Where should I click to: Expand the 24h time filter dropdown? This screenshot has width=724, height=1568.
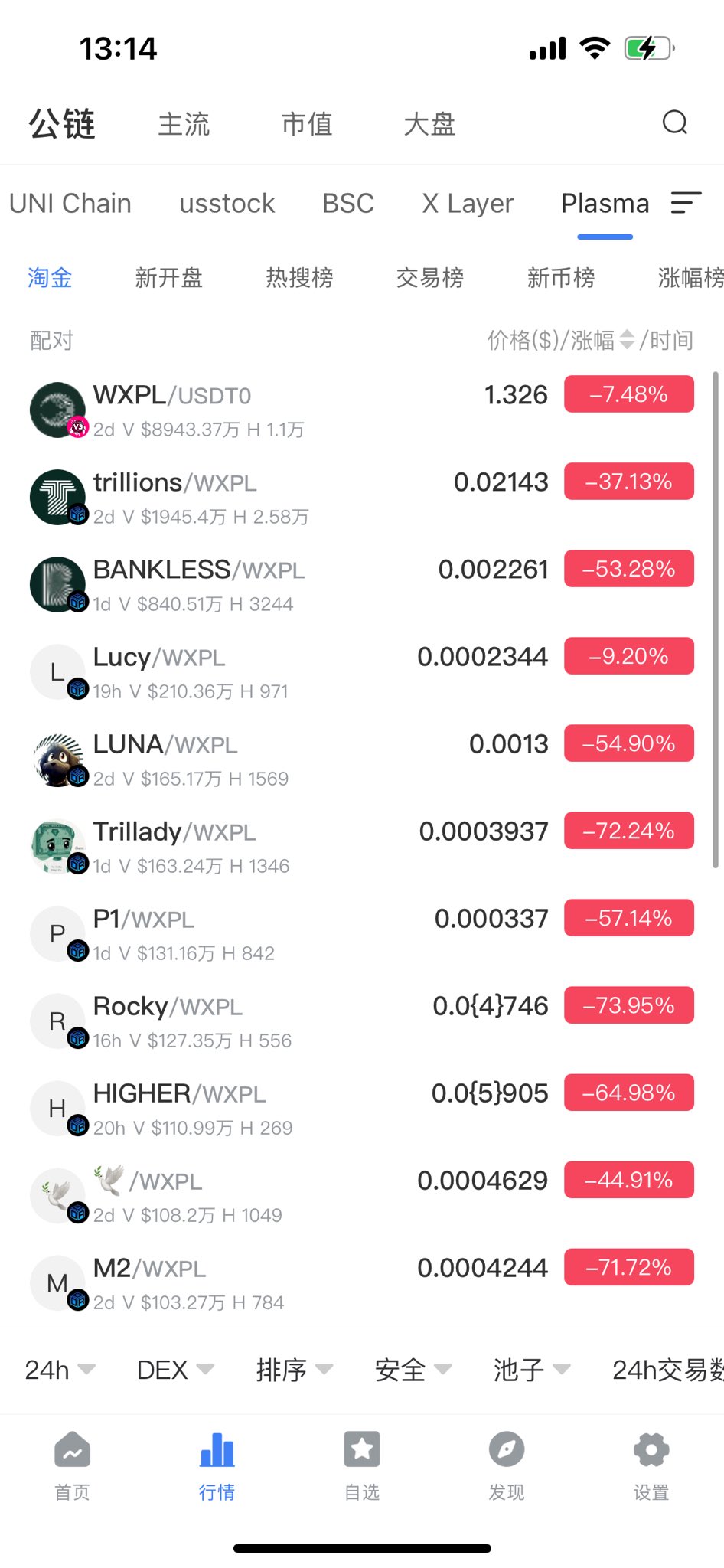pyautogui.click(x=60, y=1370)
